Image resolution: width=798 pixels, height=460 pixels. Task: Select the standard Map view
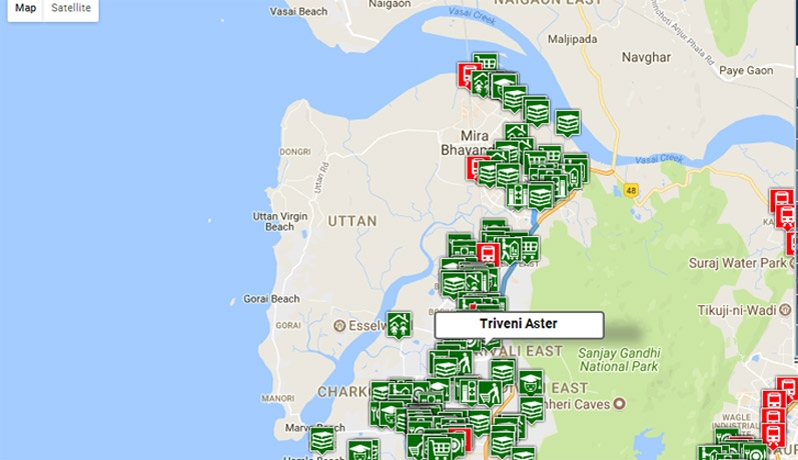click(x=25, y=8)
